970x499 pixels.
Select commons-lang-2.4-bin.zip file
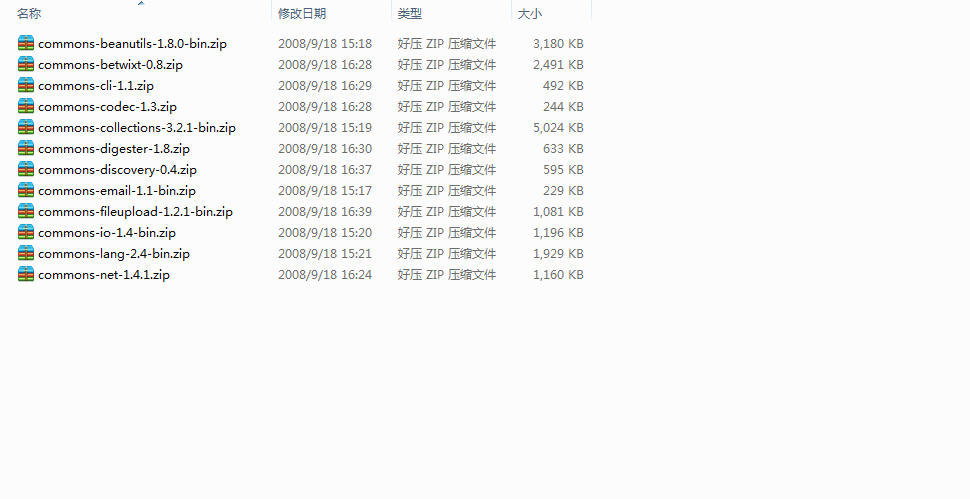[x=114, y=254]
